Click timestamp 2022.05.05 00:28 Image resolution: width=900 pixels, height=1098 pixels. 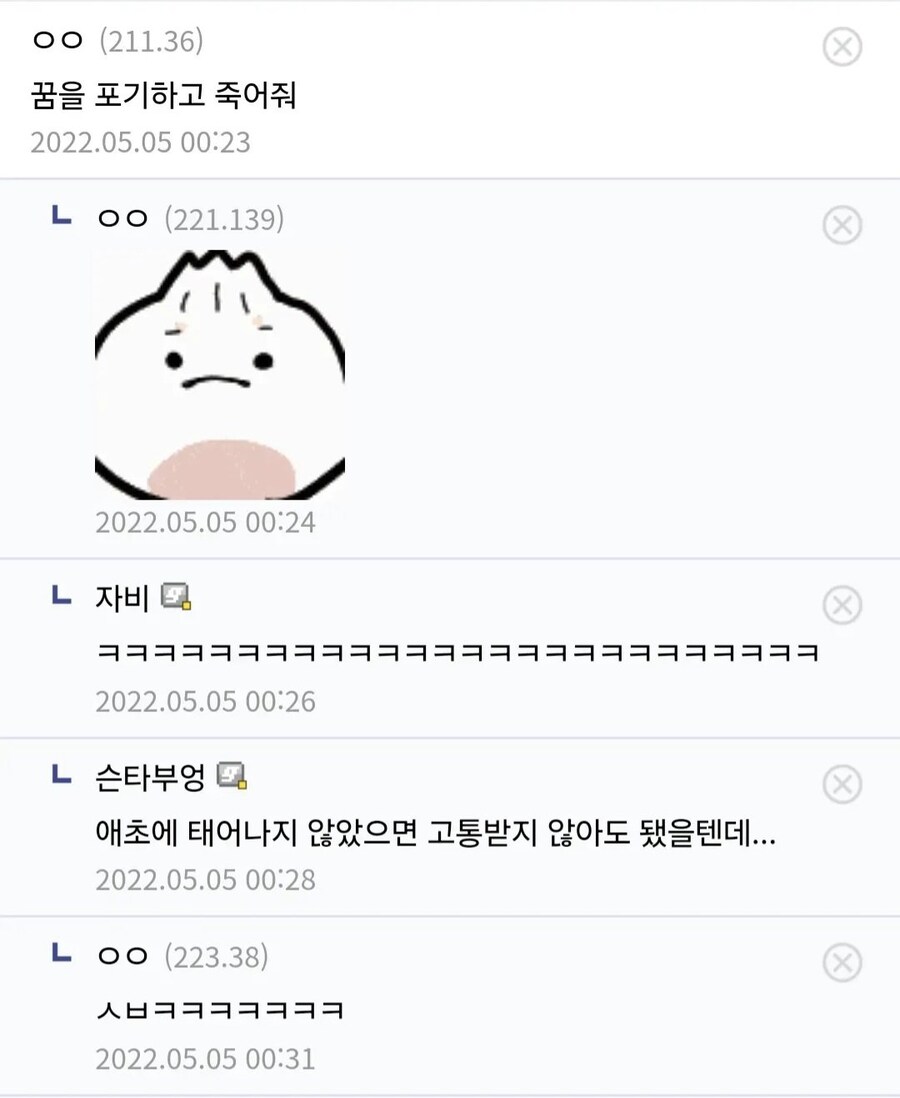click(205, 880)
